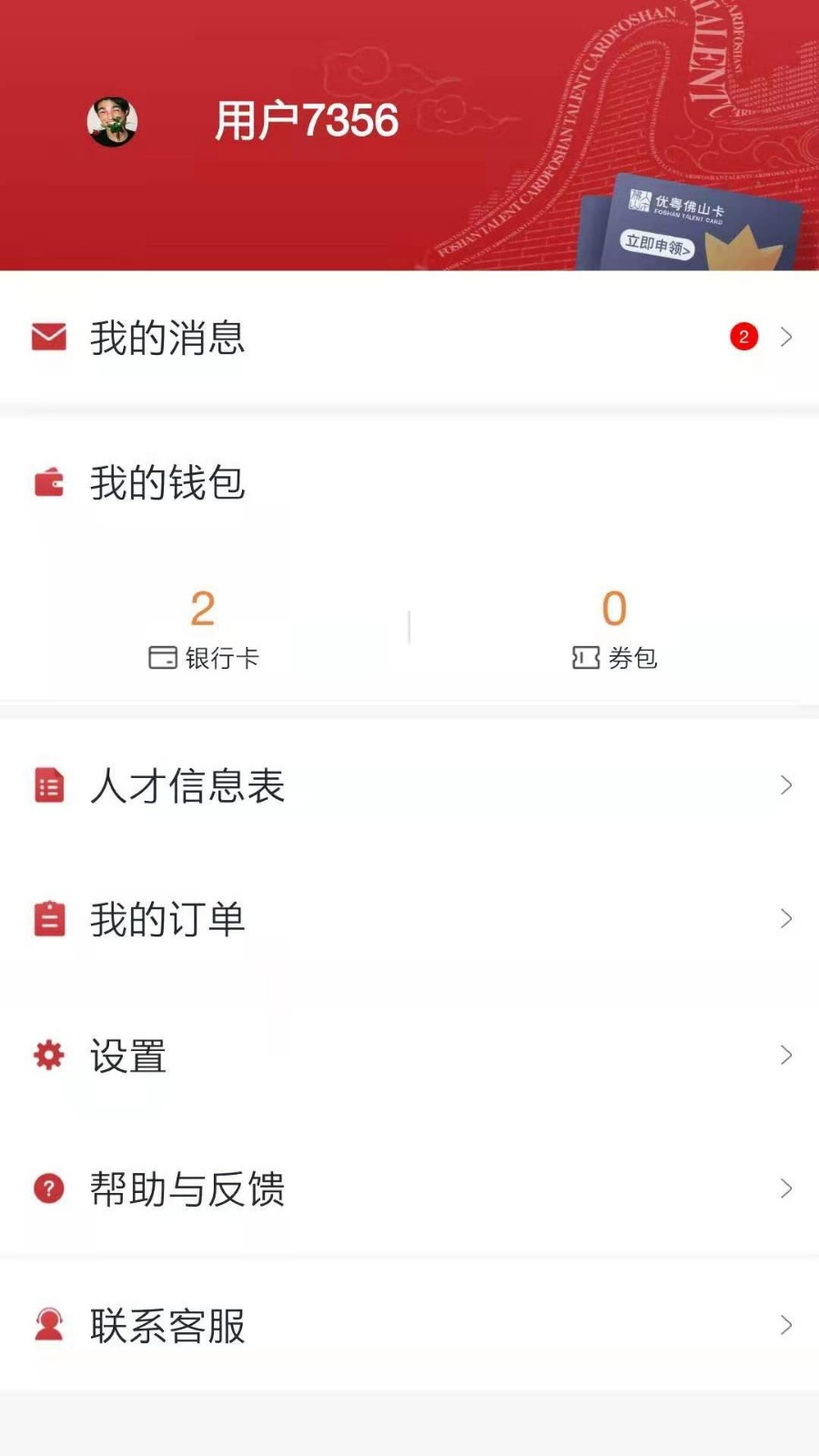Expand 我的消息 with its right chevron
The width and height of the screenshot is (819, 1456).
(787, 337)
